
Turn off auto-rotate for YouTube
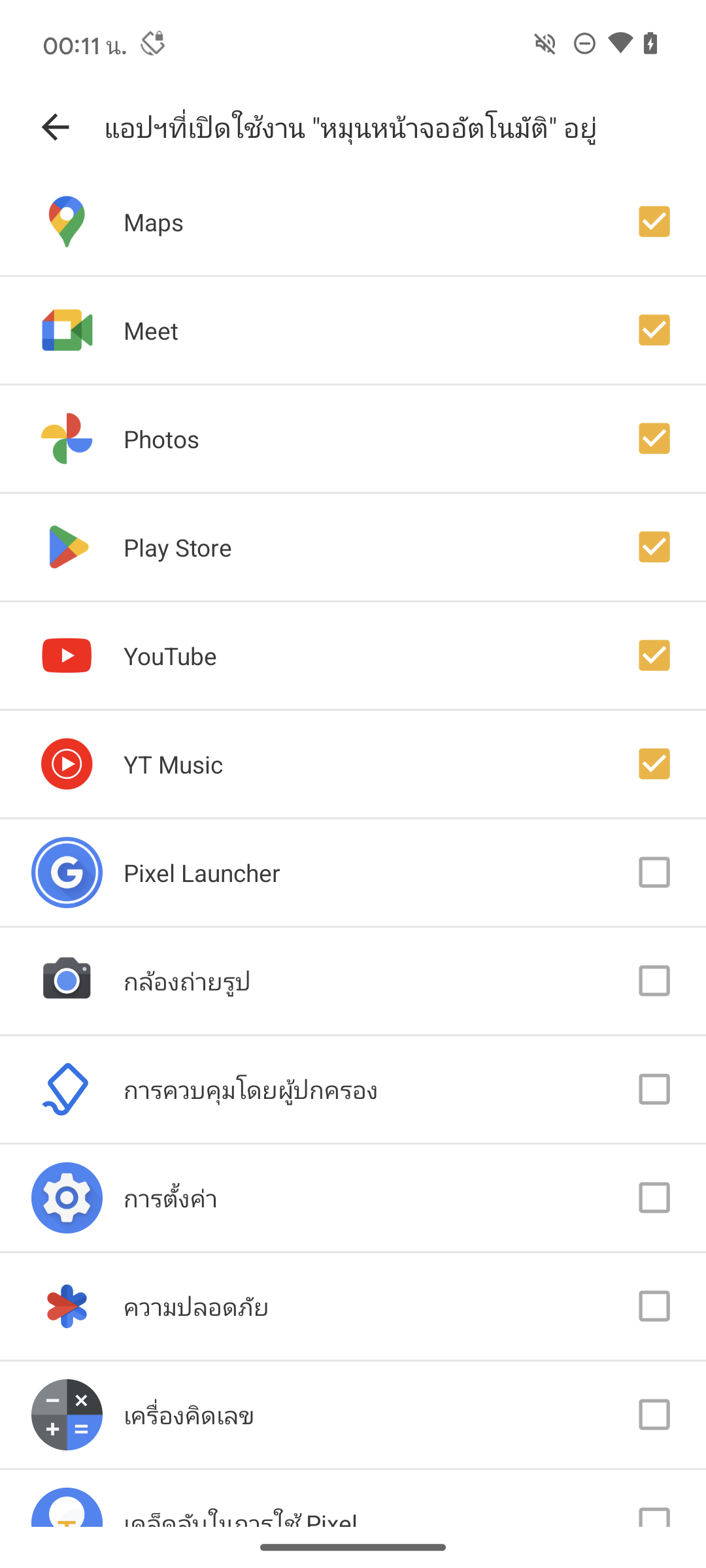coord(654,655)
